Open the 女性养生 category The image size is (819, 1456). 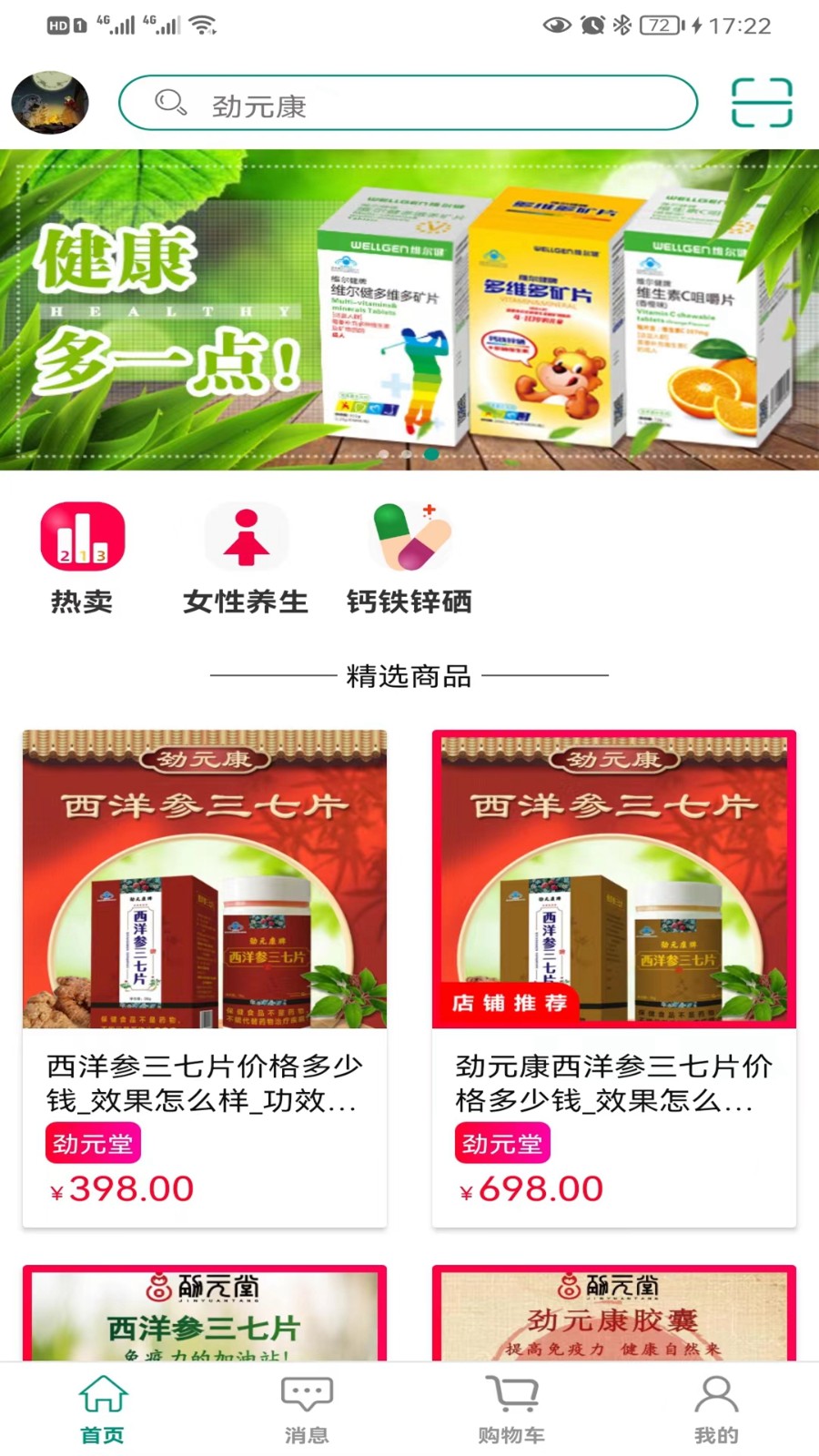click(x=246, y=557)
